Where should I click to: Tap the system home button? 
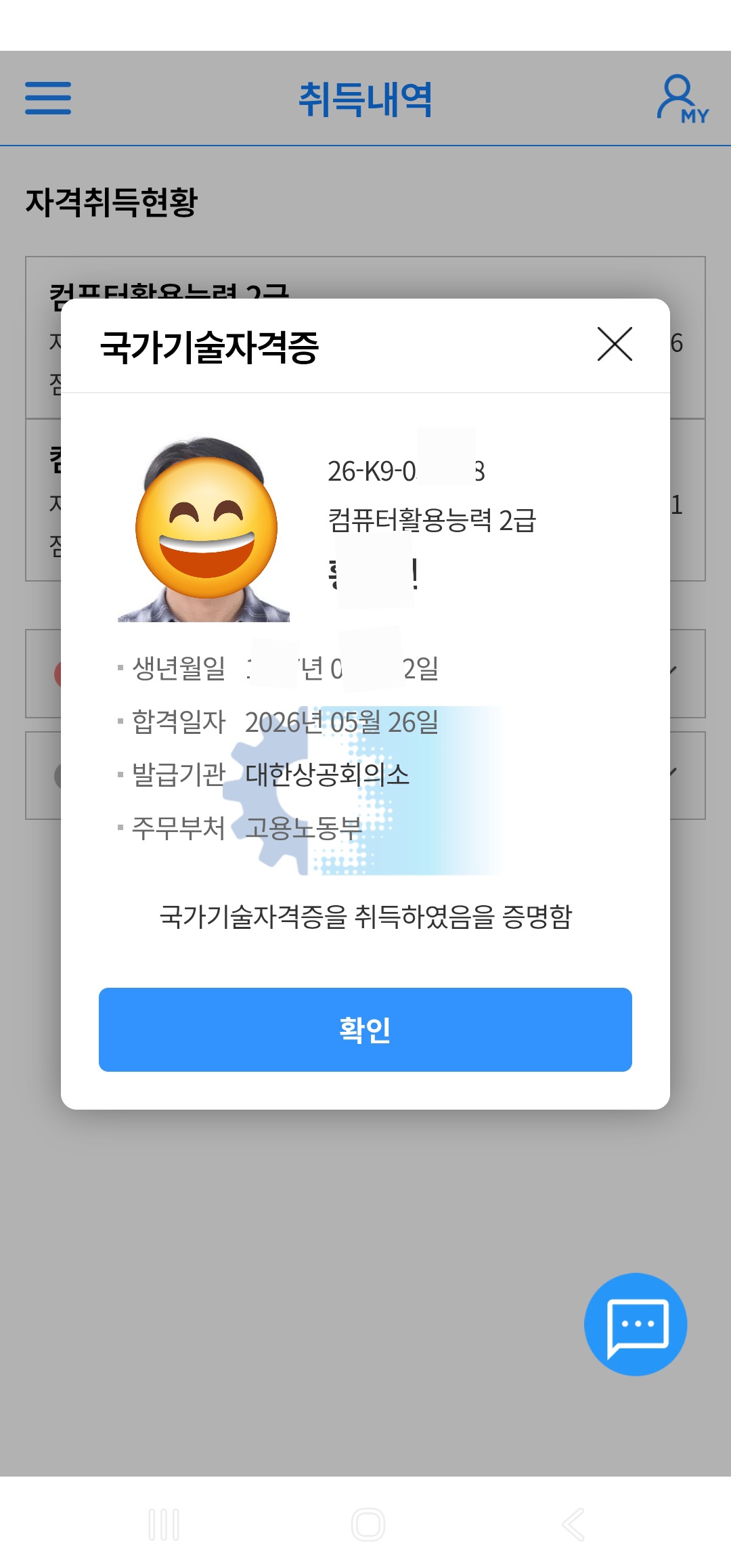[x=368, y=1525]
